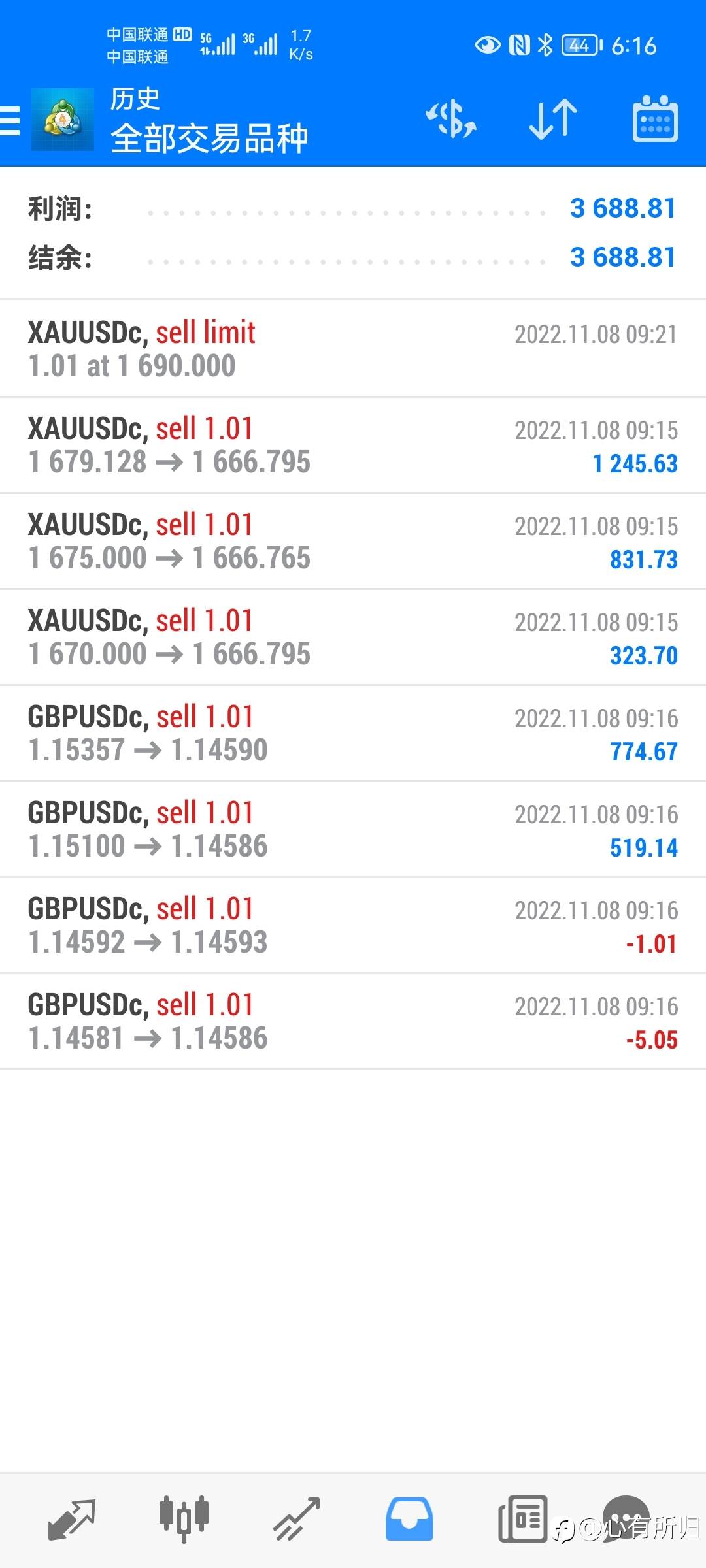Expand the XAUUSDc trade with profit 831.73
Screen dimensions: 706x1568
pyautogui.click(x=353, y=541)
